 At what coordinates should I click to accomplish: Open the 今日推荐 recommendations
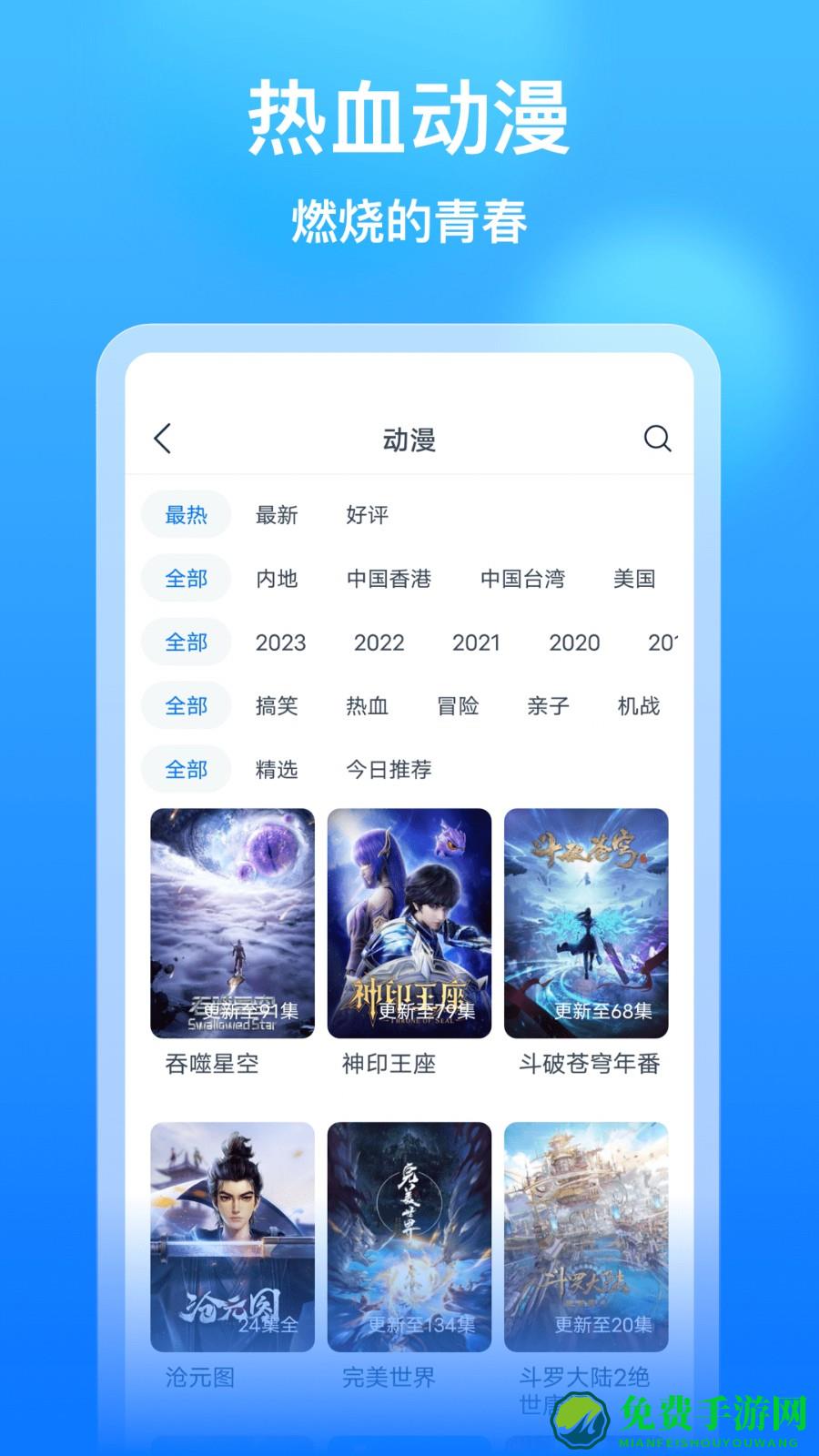[389, 769]
